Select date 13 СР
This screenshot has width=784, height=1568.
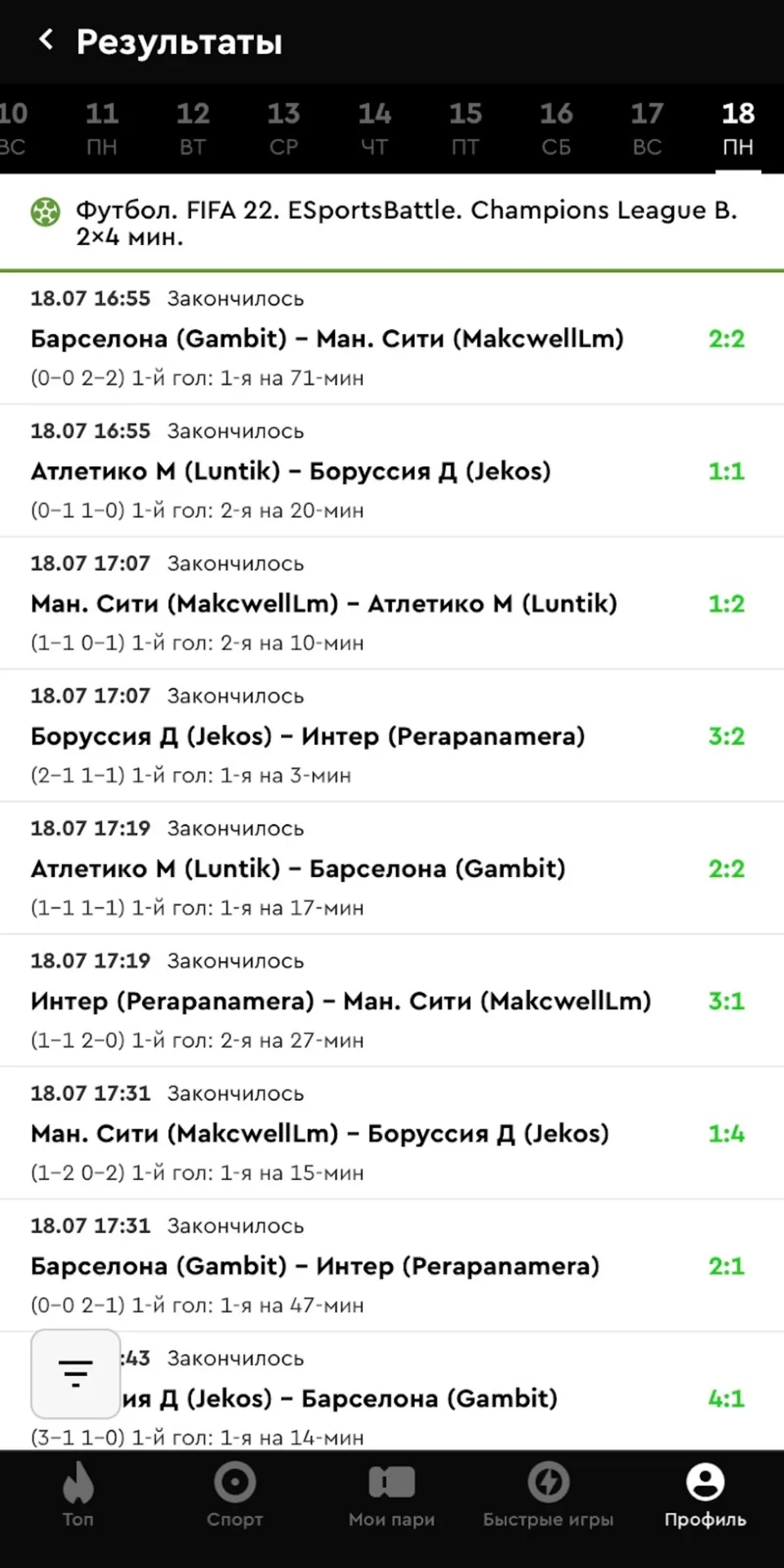pos(283,128)
